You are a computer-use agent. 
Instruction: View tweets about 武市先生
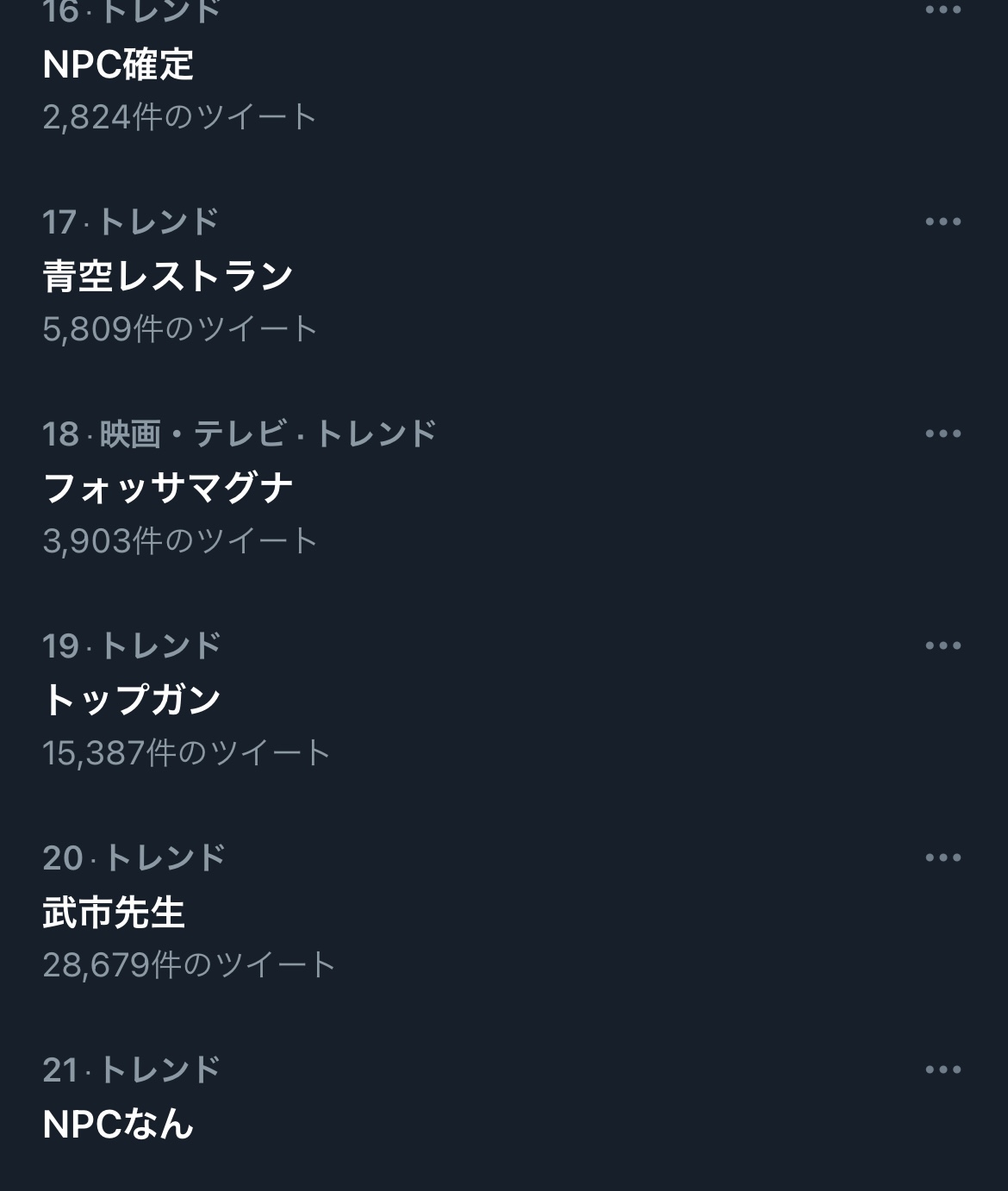click(x=114, y=912)
